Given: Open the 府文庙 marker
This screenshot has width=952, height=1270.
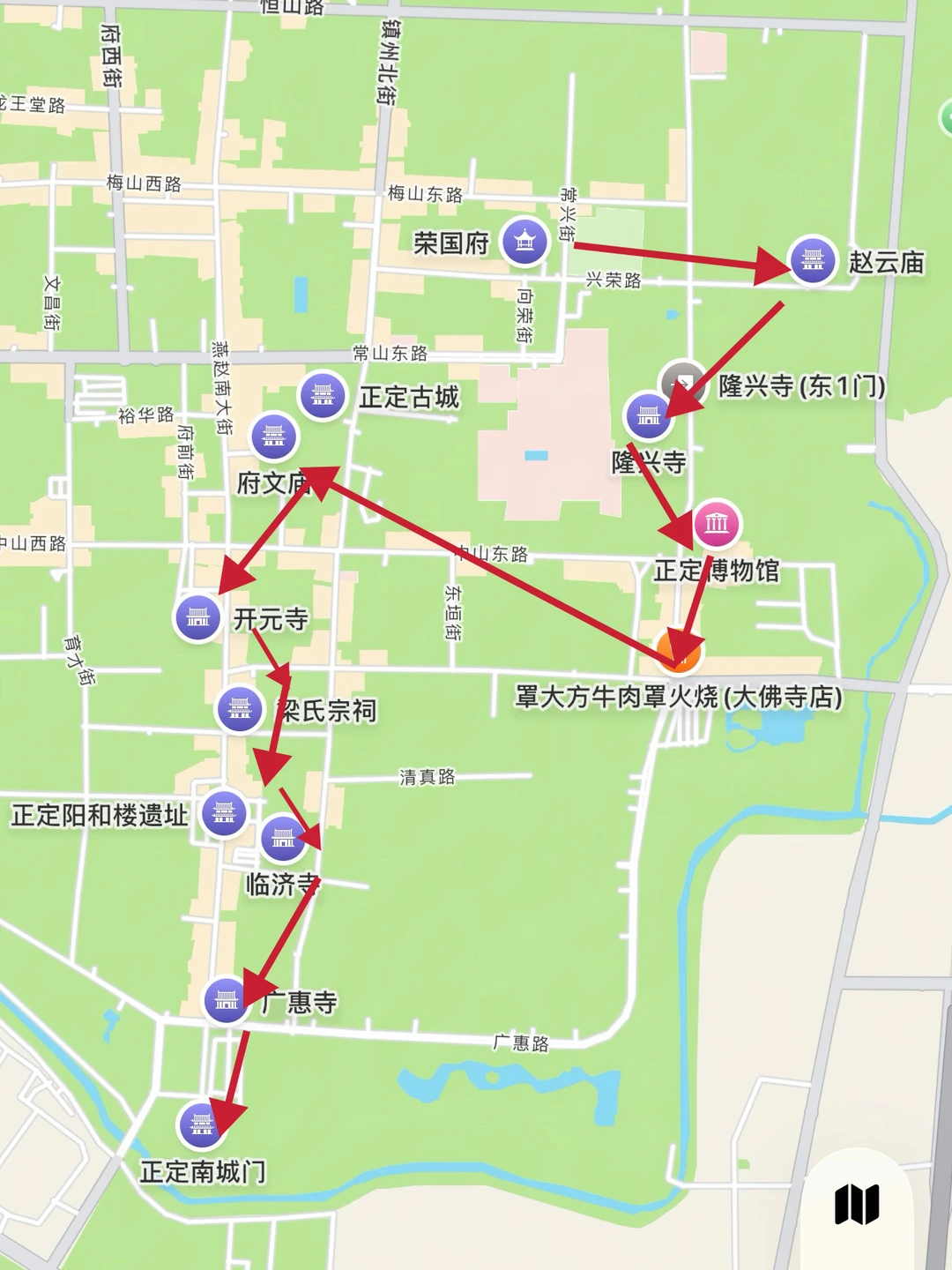Looking at the screenshot, I should click(274, 437).
